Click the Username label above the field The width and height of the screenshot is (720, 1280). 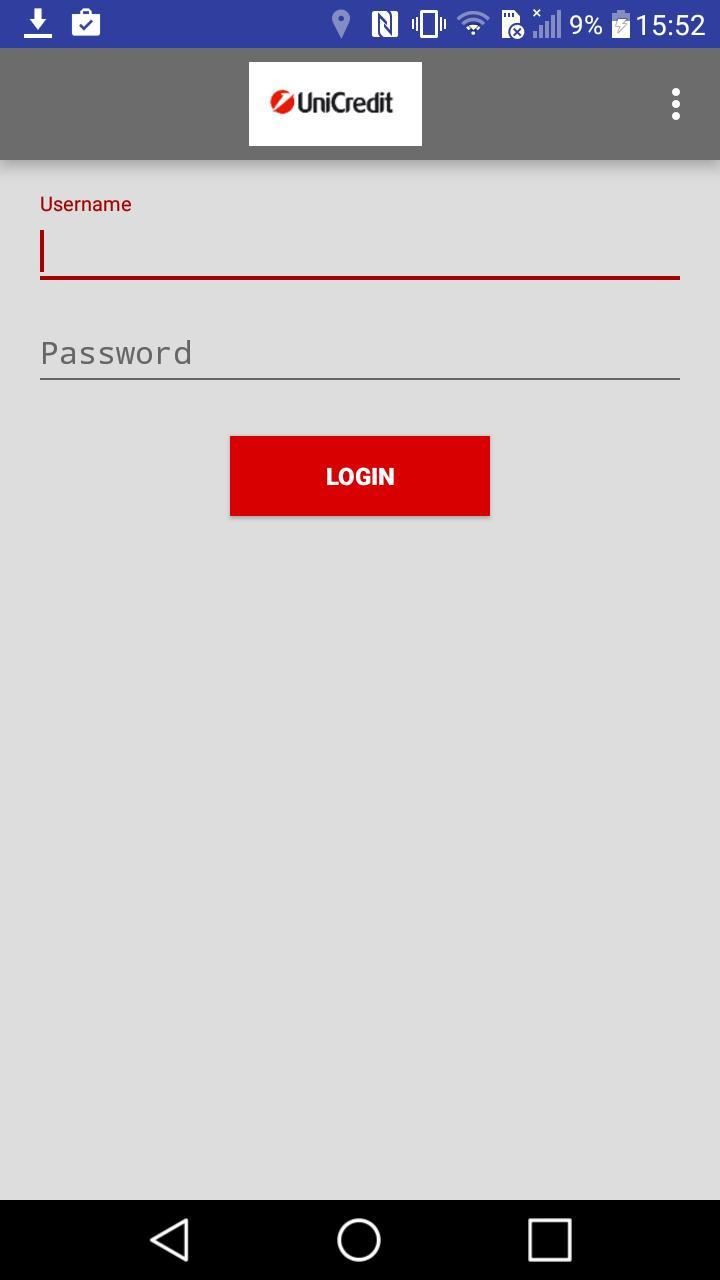pyautogui.click(x=85, y=204)
